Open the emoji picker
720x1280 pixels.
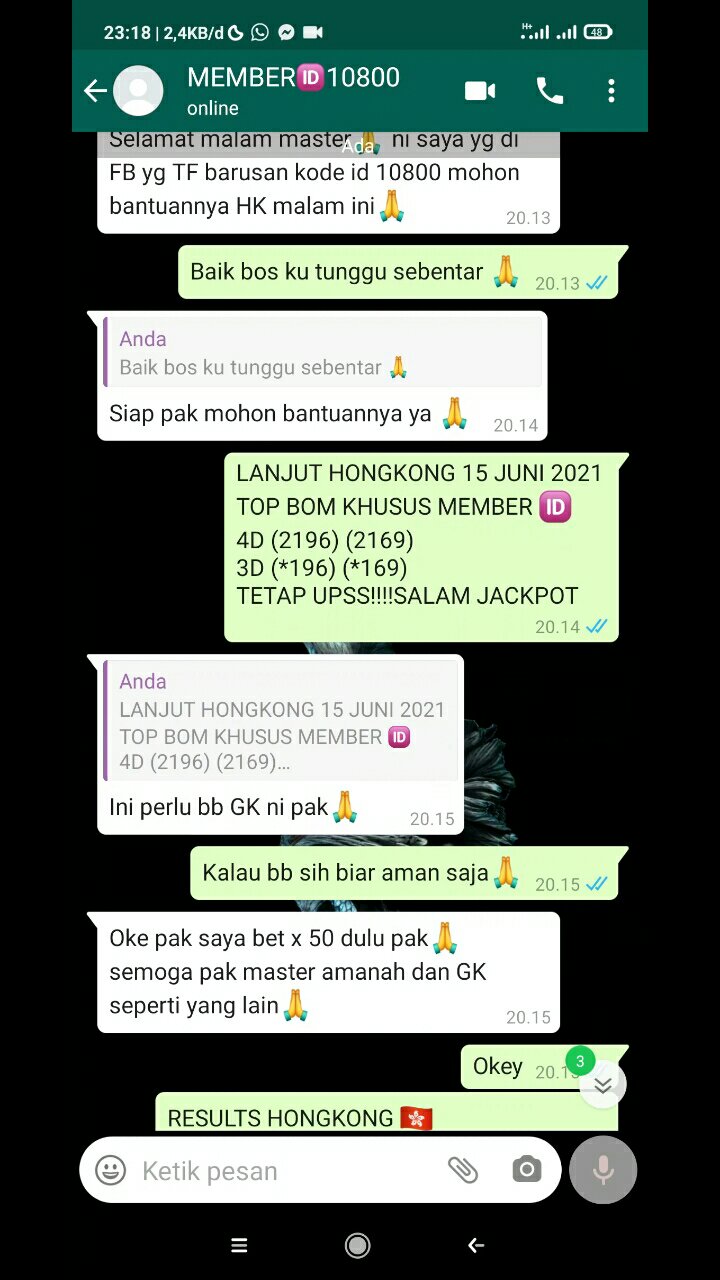coord(110,1170)
